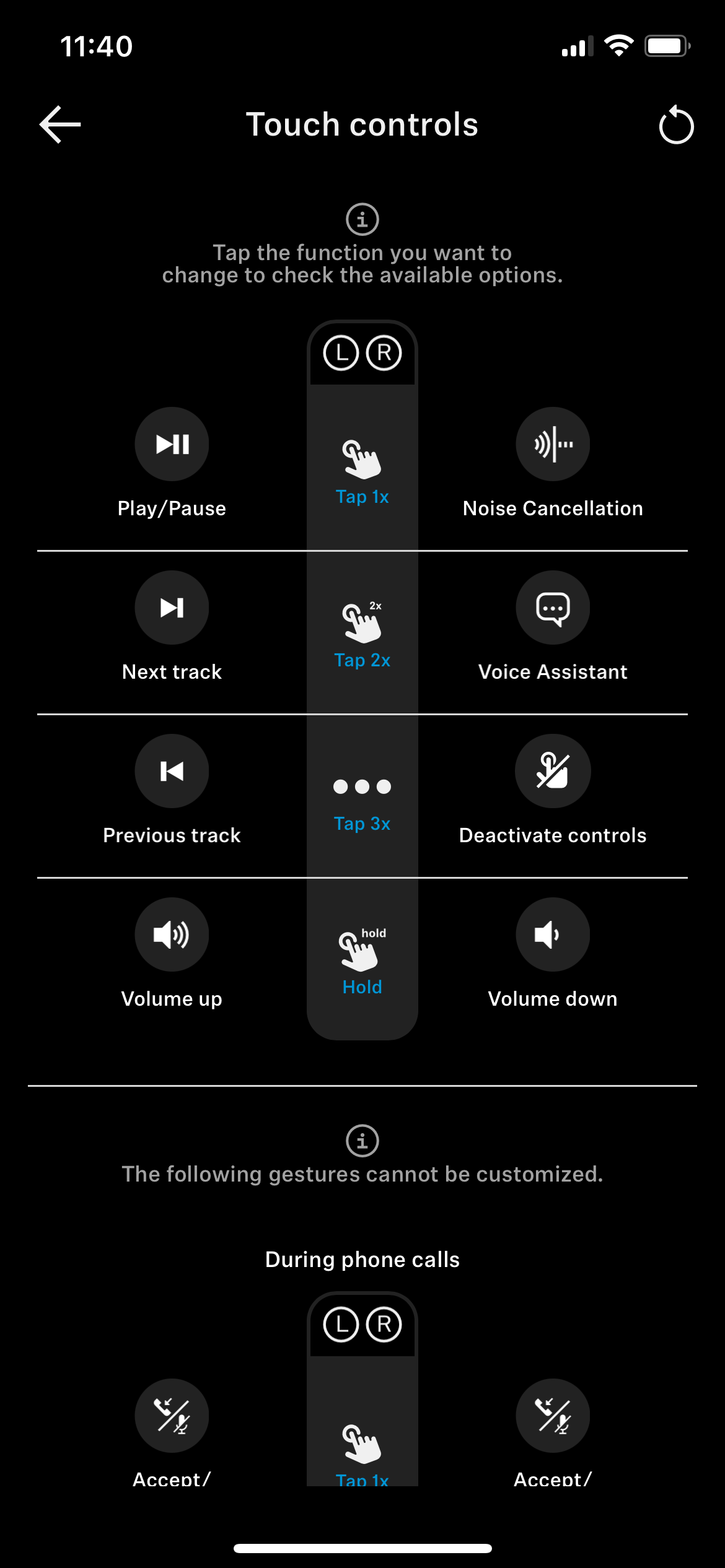Image resolution: width=725 pixels, height=1568 pixels.
Task: Select the Previous track icon
Action: [172, 770]
